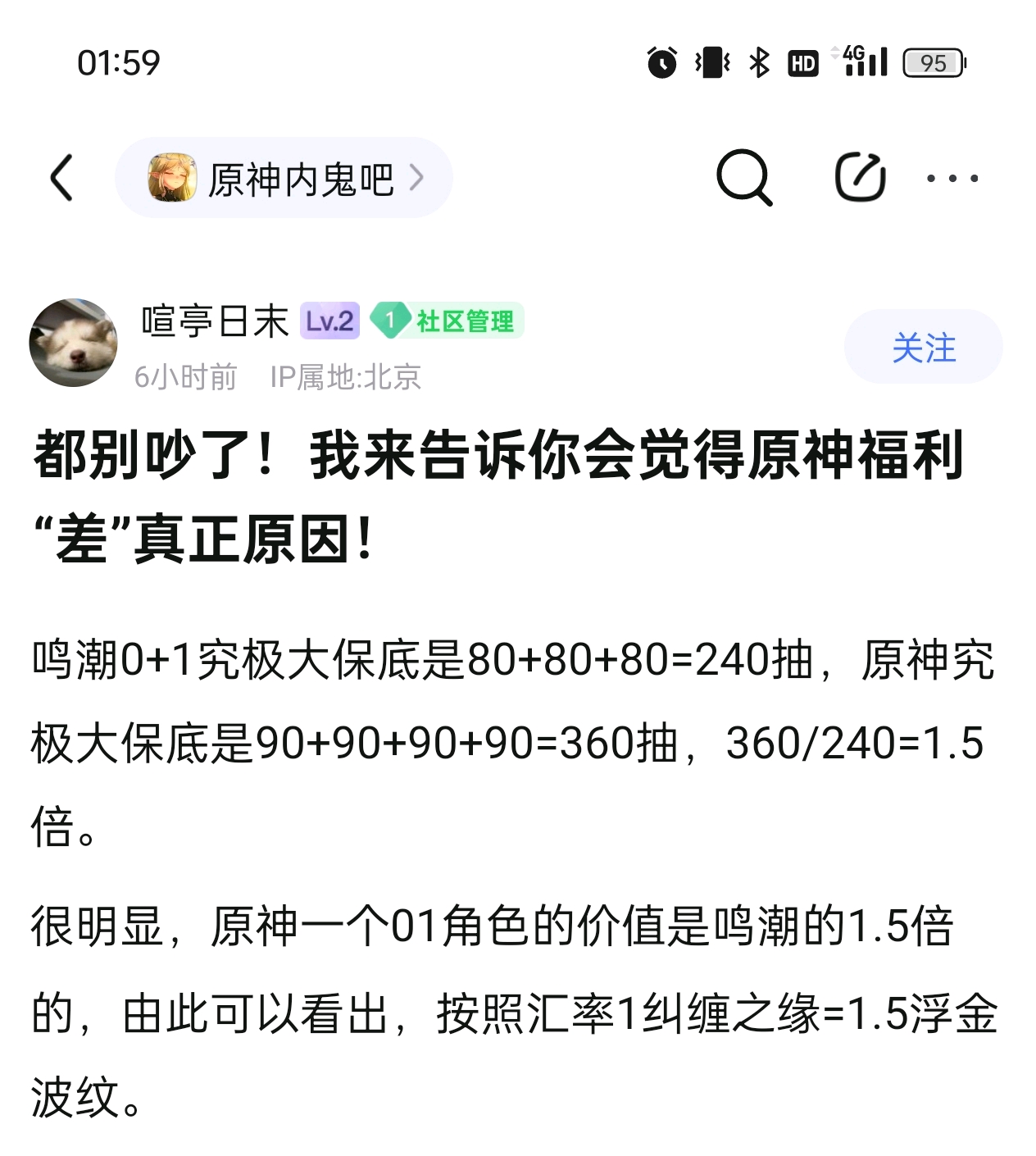This screenshot has height=1156, width=1036.
Task: Open the search icon
Action: [743, 177]
